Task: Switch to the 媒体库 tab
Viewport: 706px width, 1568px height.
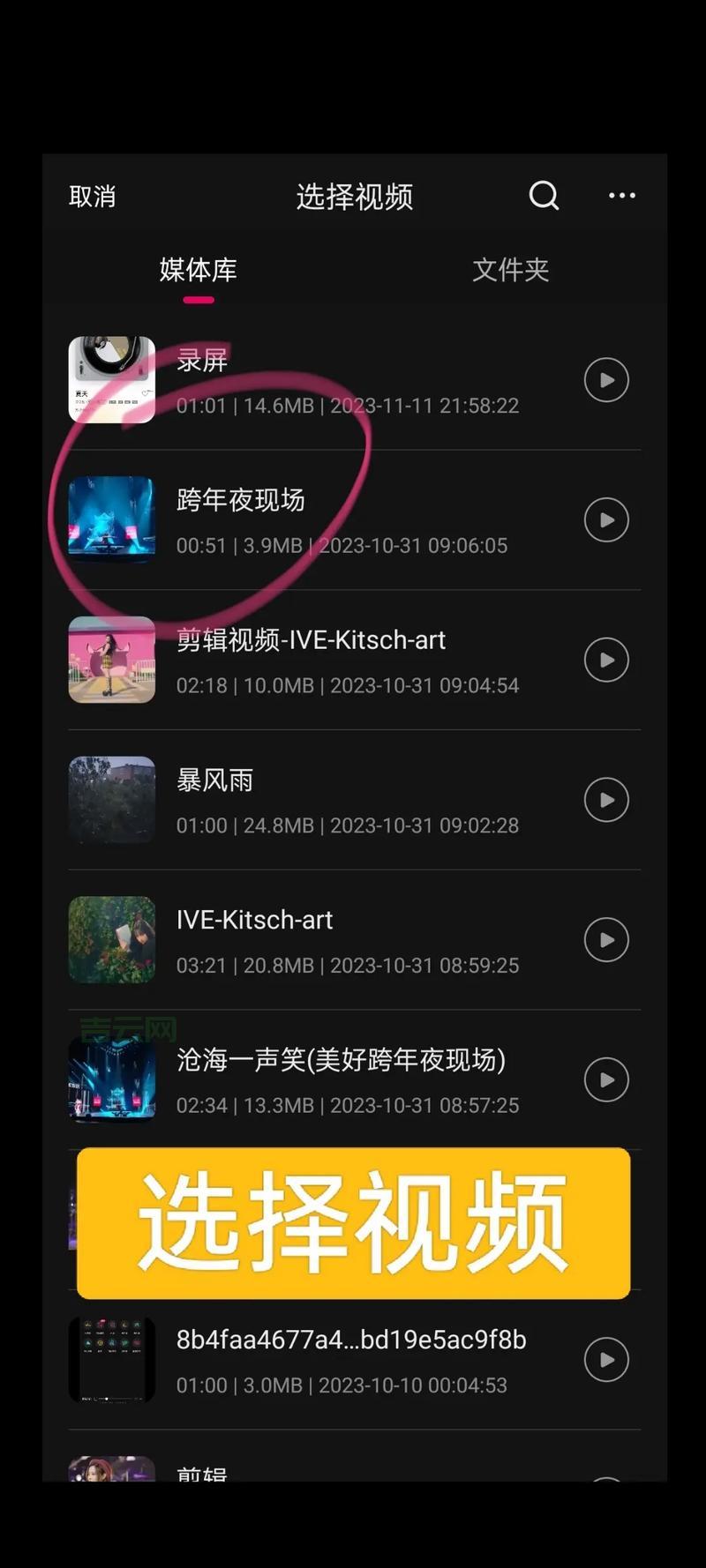Action: 197,271
